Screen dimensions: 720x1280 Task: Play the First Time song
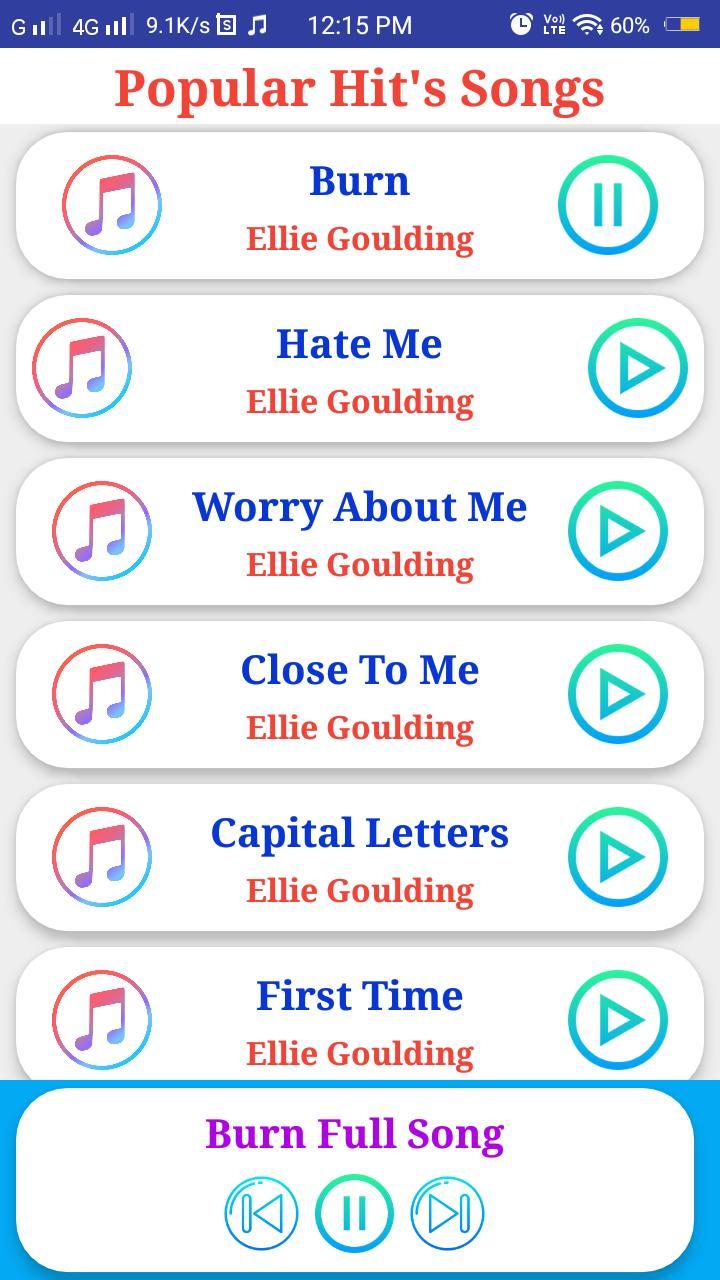(618, 1019)
